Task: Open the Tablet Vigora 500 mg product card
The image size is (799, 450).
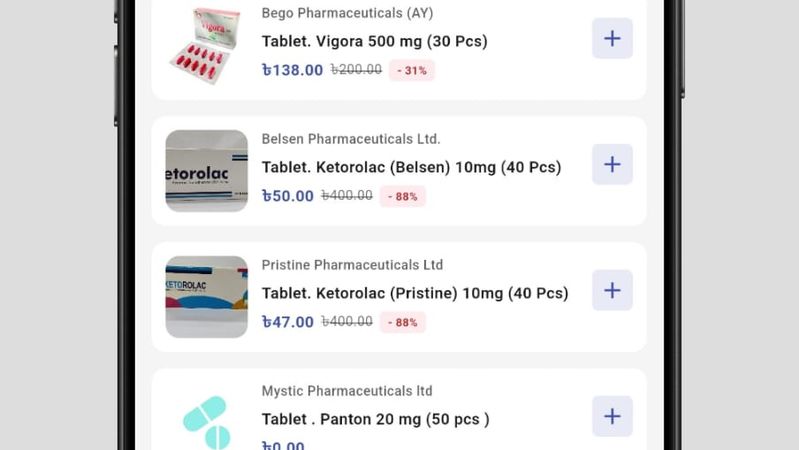Action: pyautogui.click(x=374, y=42)
